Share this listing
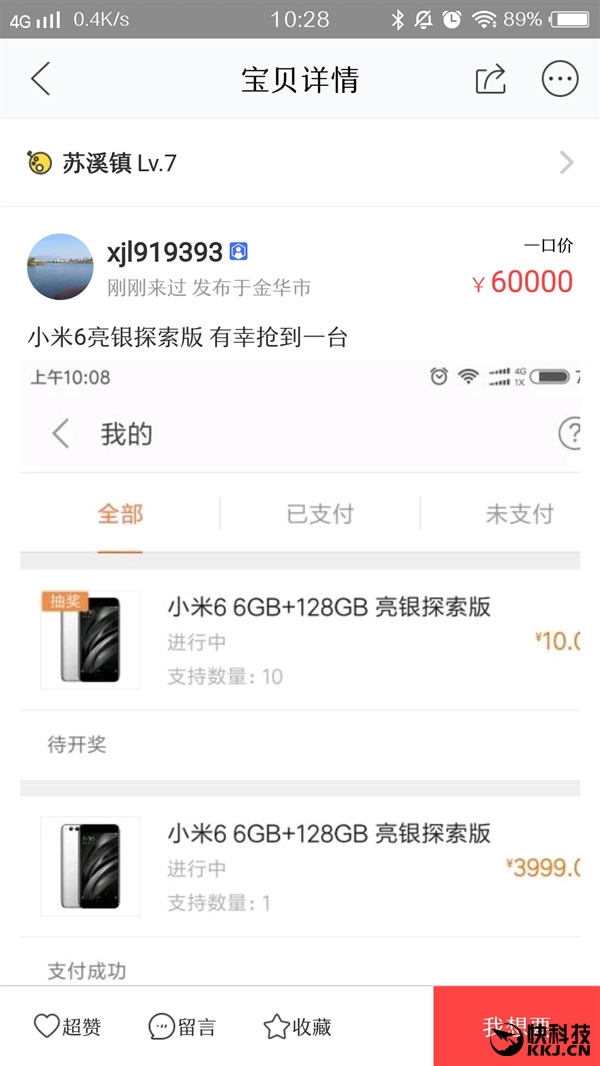This screenshot has width=600, height=1066. [x=490, y=79]
